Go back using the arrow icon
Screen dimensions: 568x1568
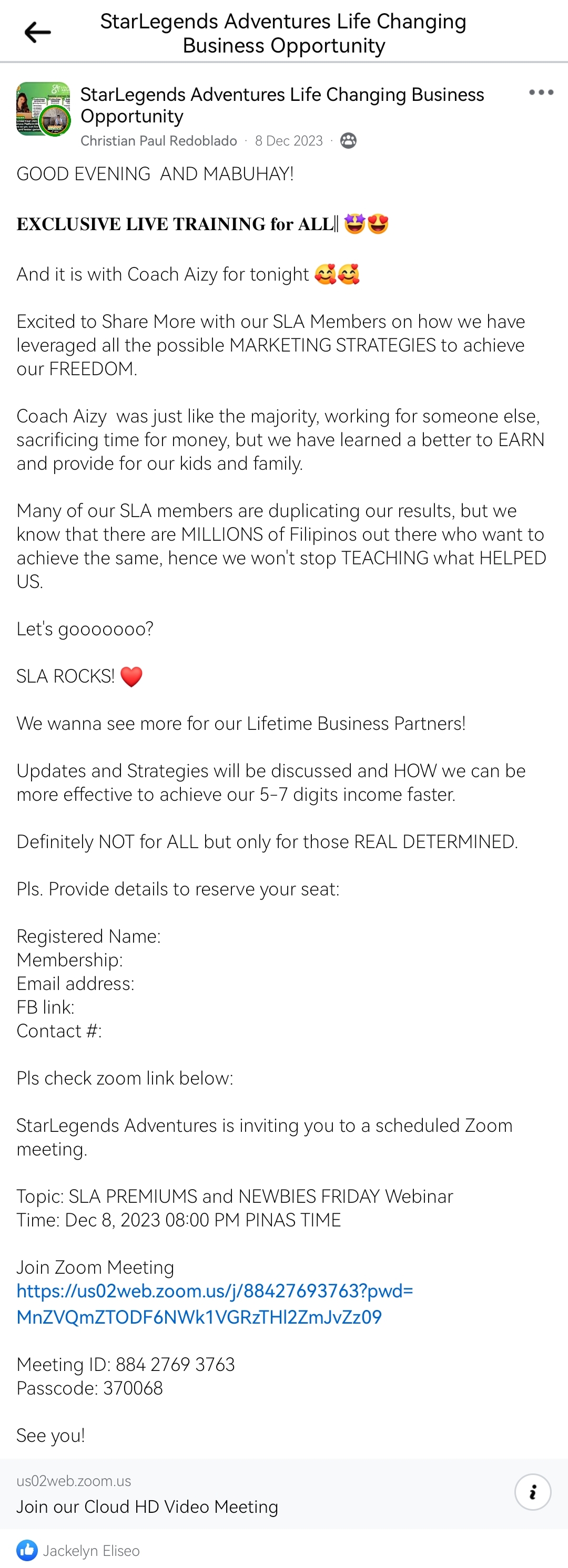coord(37,32)
